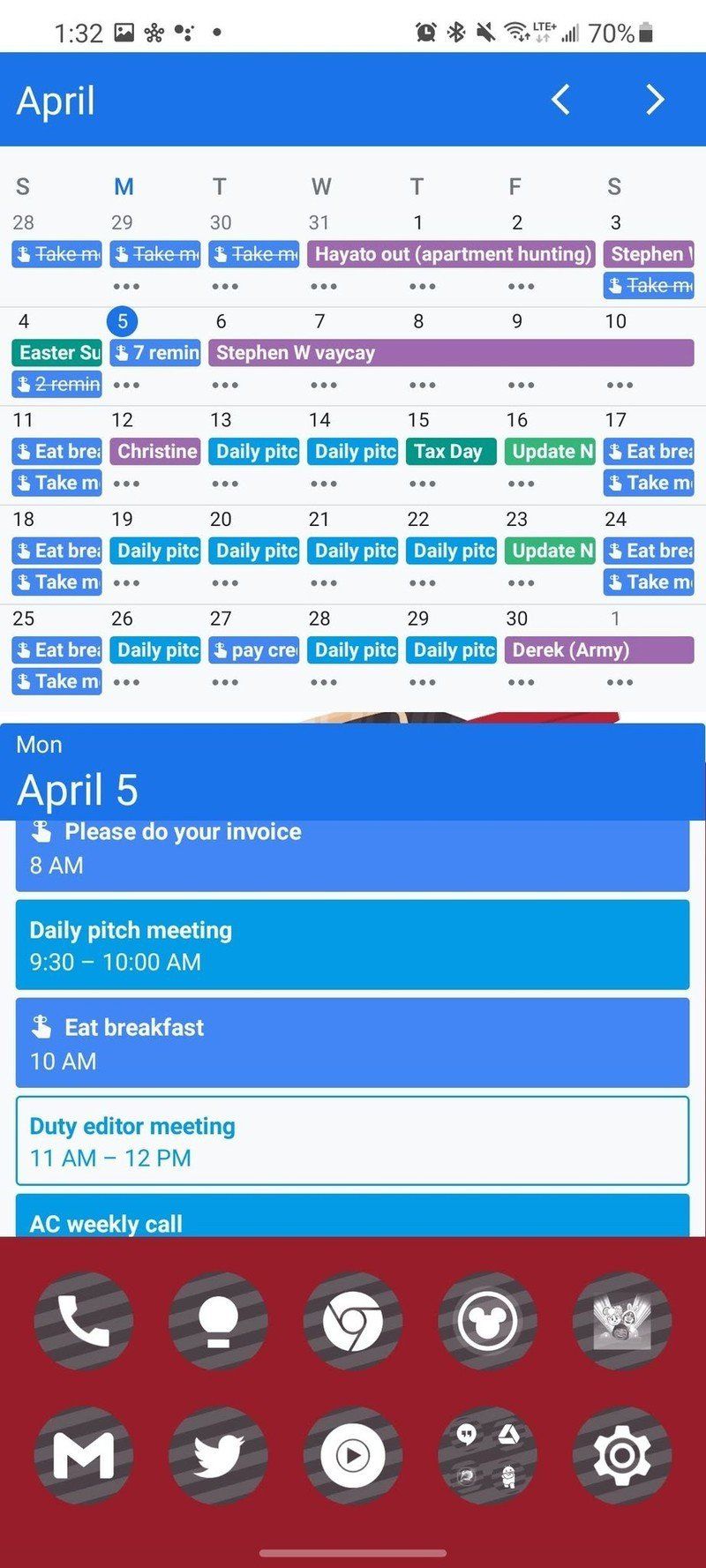
Task: Open the Twitter app icon
Action: coord(219,1456)
